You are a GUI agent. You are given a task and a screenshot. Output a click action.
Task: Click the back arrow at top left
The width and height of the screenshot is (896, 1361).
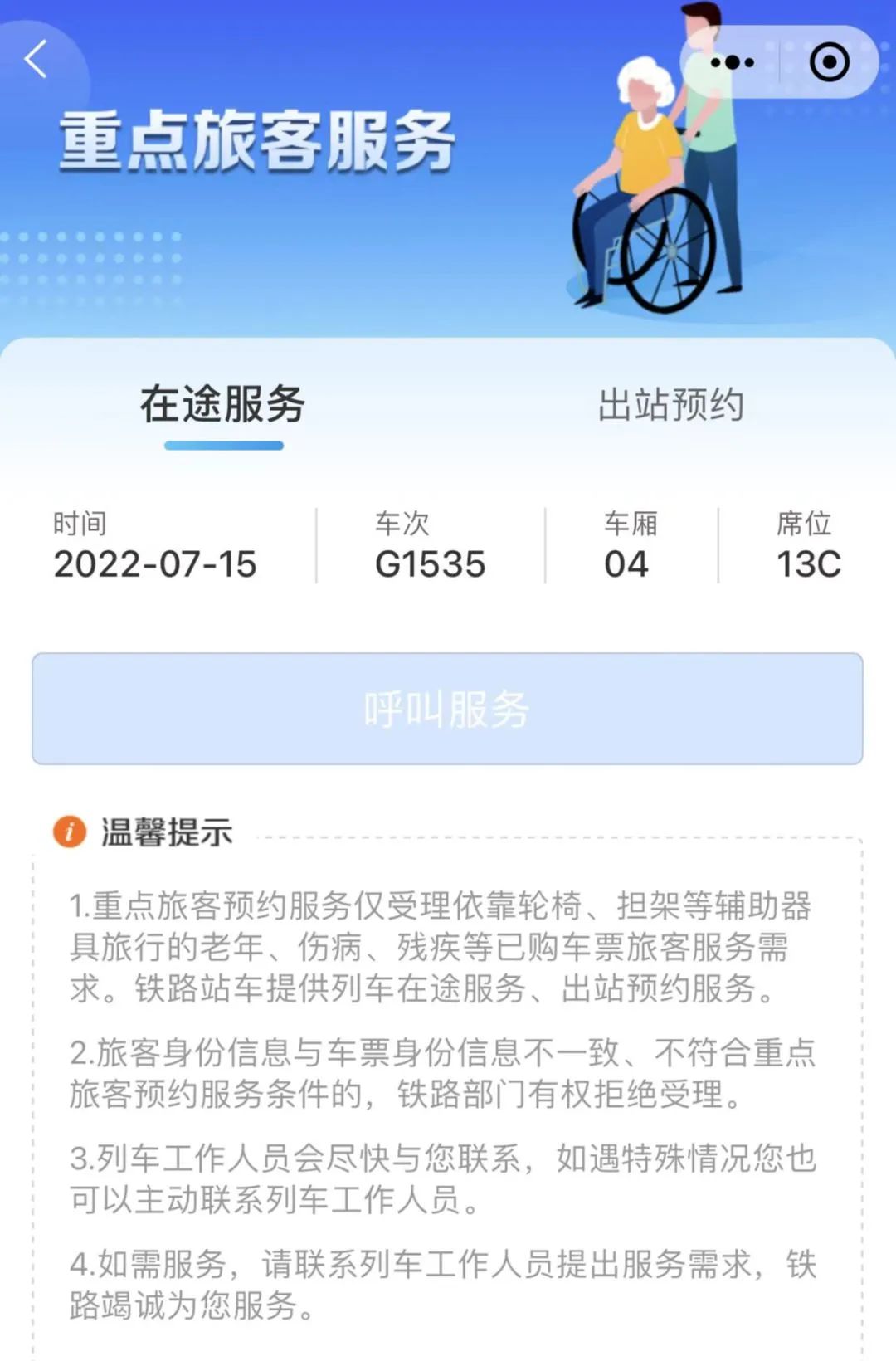[37, 60]
